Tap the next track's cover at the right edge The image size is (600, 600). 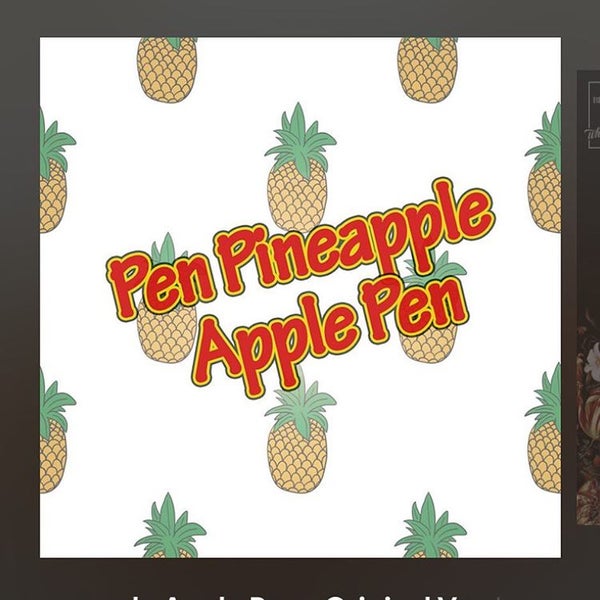(589, 300)
